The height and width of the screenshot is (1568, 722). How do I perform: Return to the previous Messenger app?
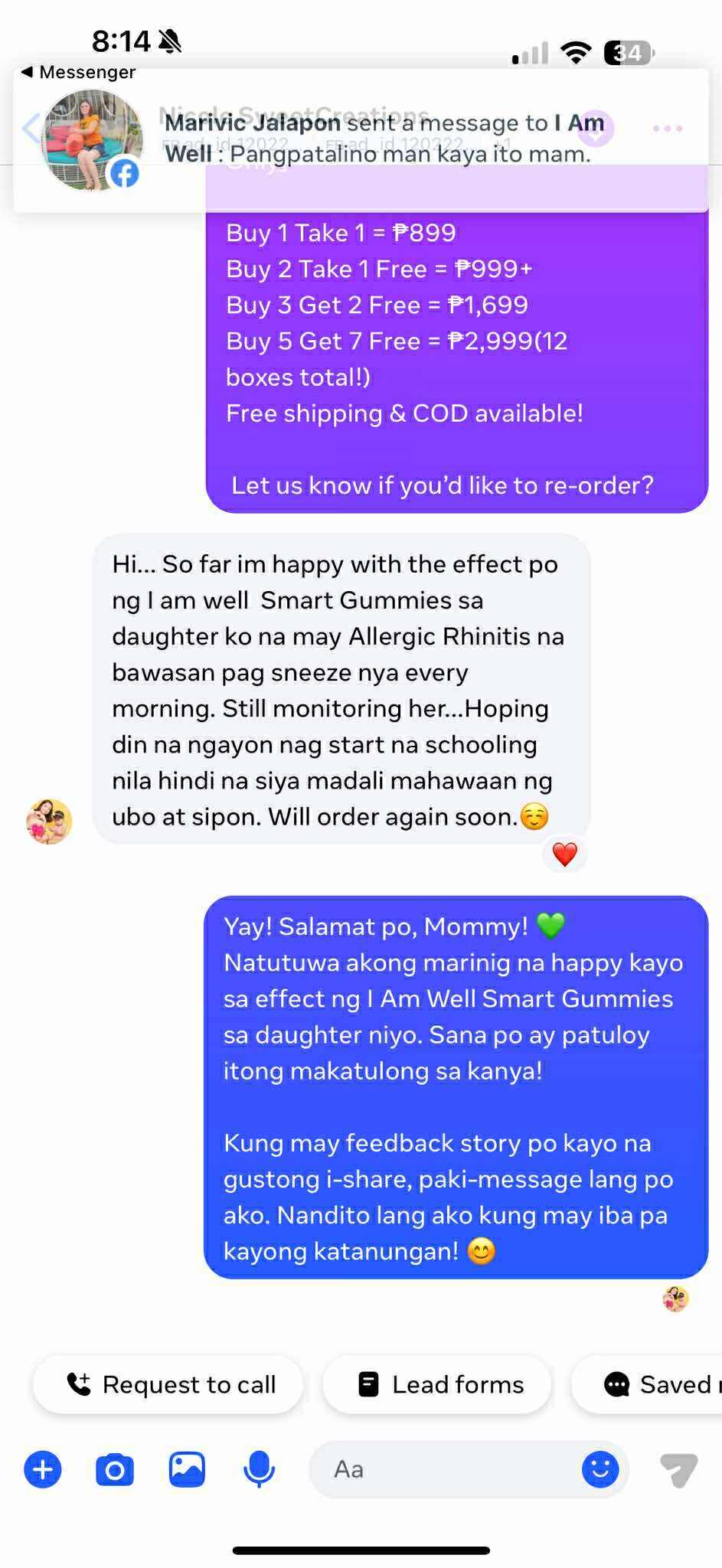click(77, 72)
